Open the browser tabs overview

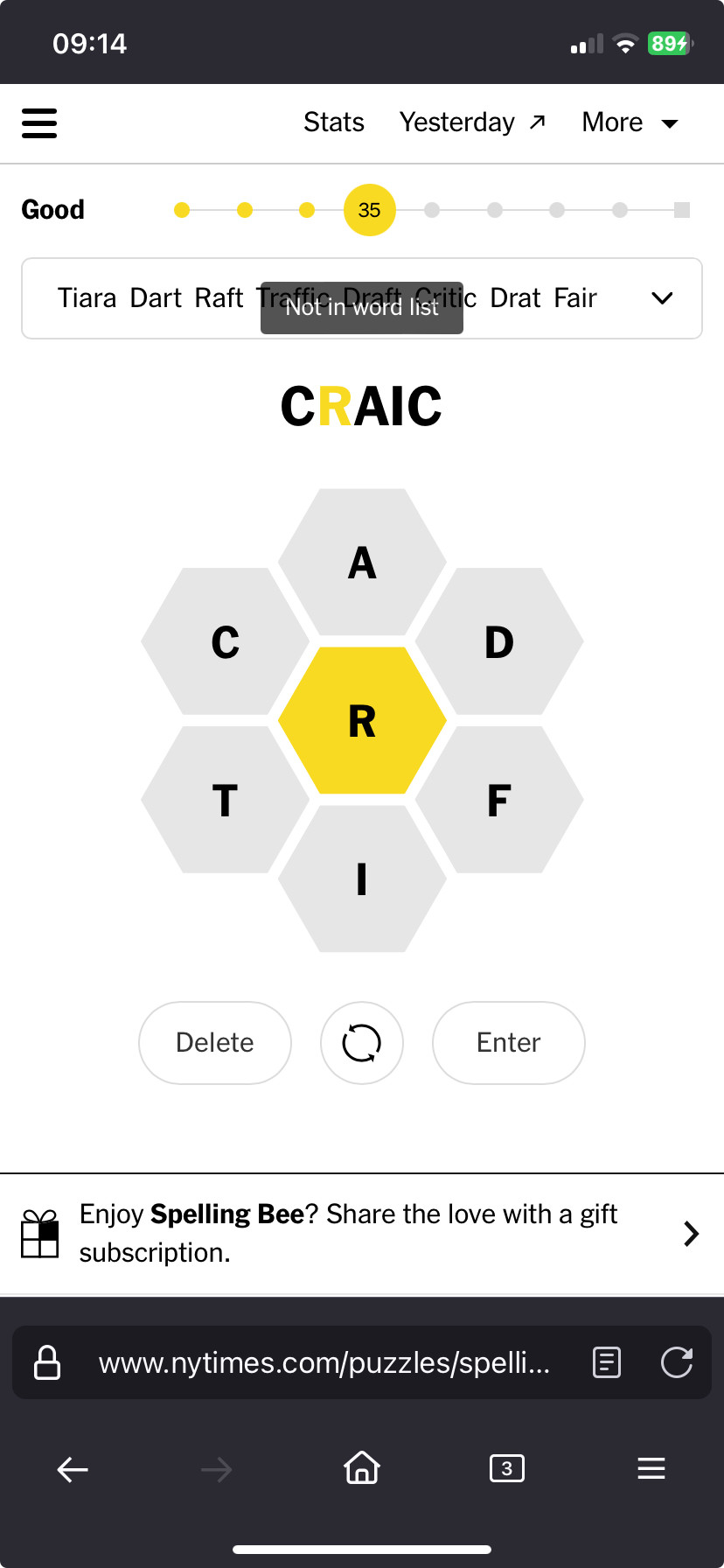(507, 1468)
